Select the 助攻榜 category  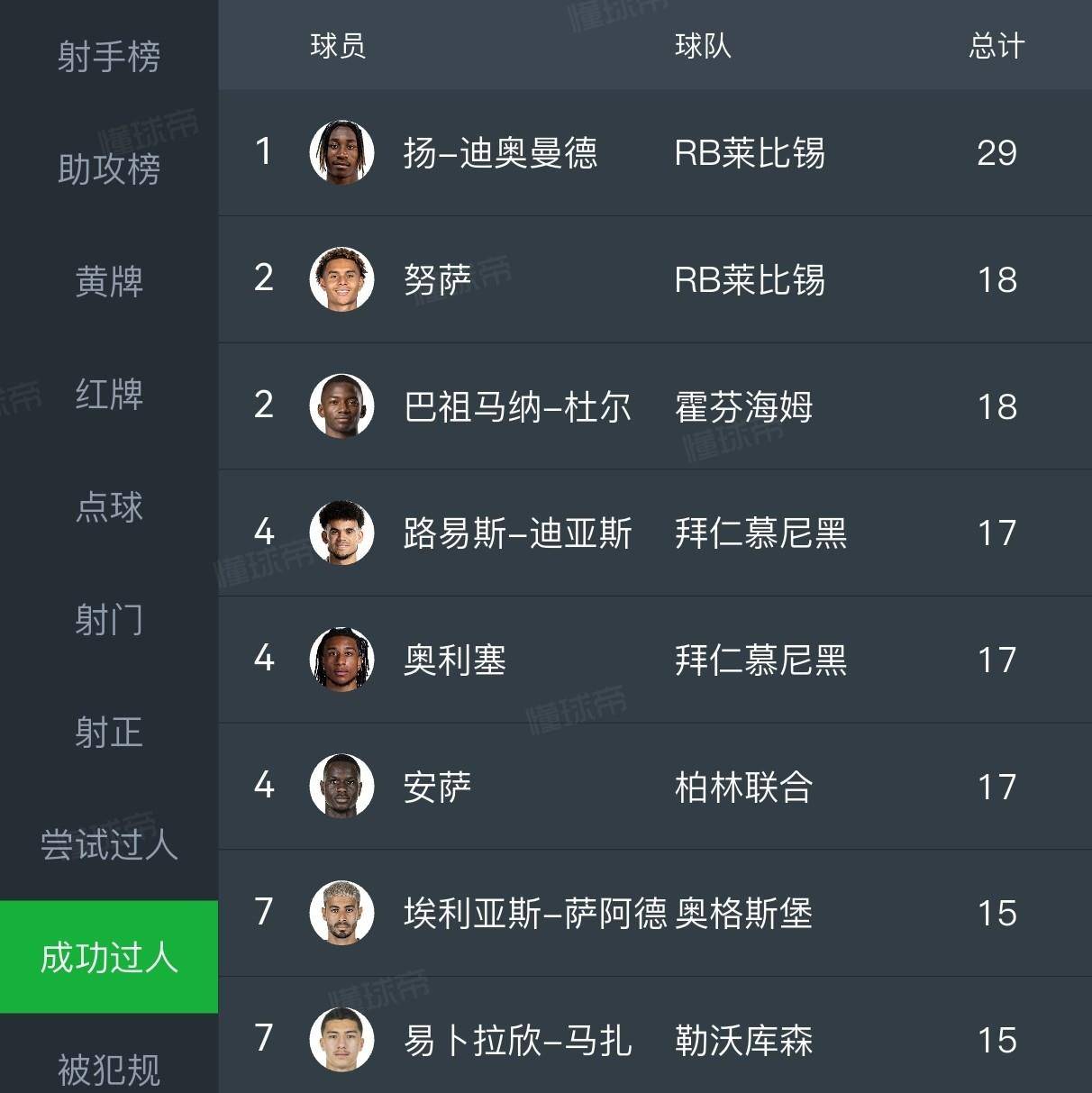(108, 169)
